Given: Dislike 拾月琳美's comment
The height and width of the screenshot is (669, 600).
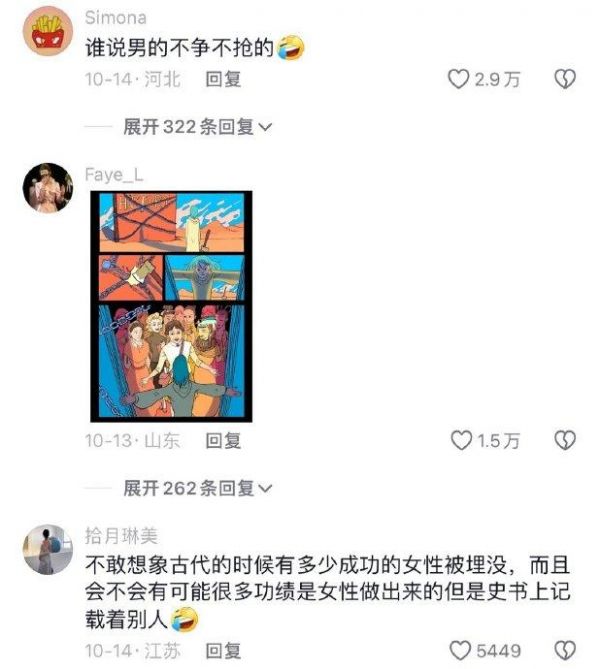Looking at the screenshot, I should (x=565, y=651).
